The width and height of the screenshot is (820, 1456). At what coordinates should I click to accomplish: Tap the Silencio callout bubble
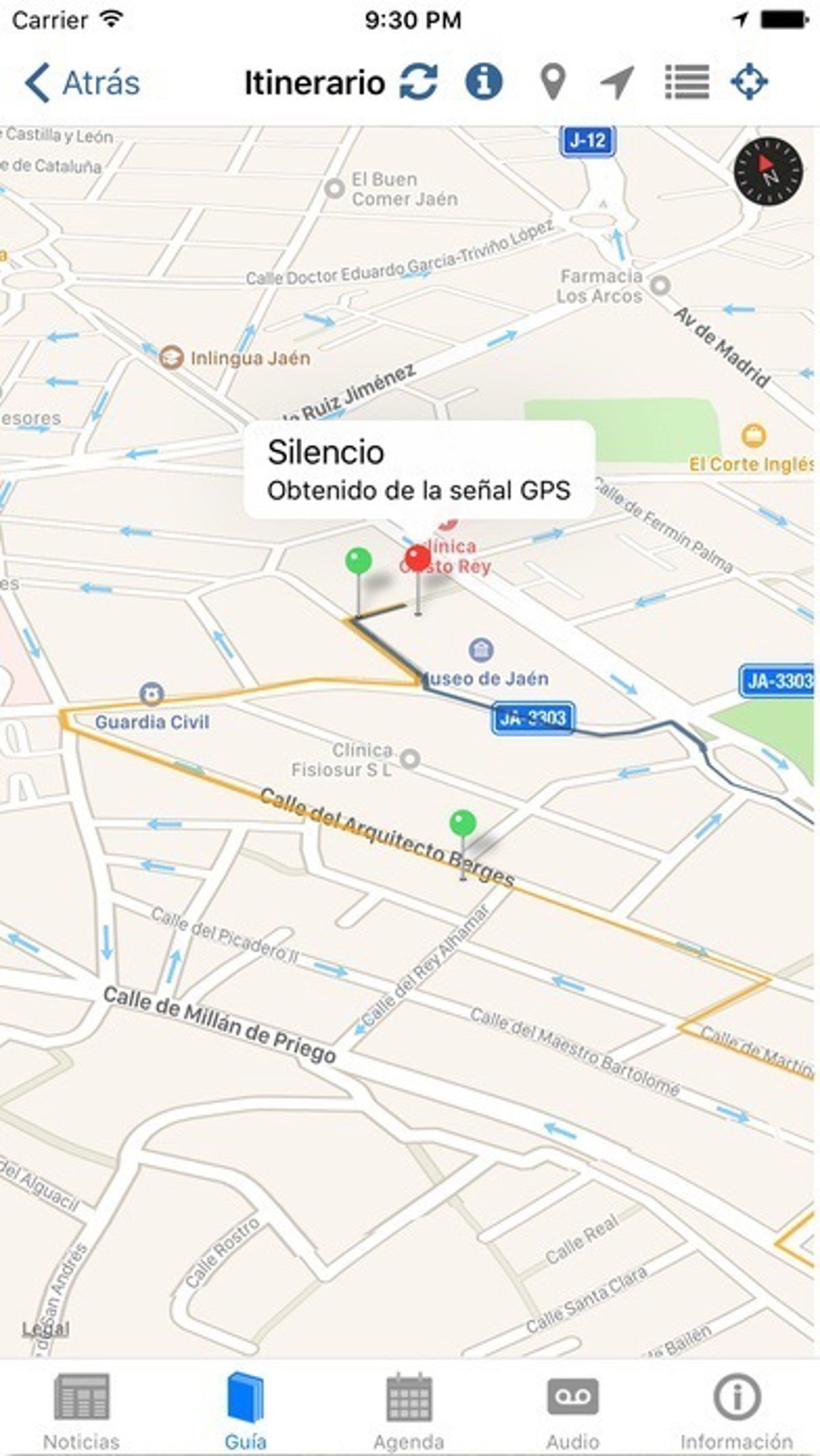418,470
